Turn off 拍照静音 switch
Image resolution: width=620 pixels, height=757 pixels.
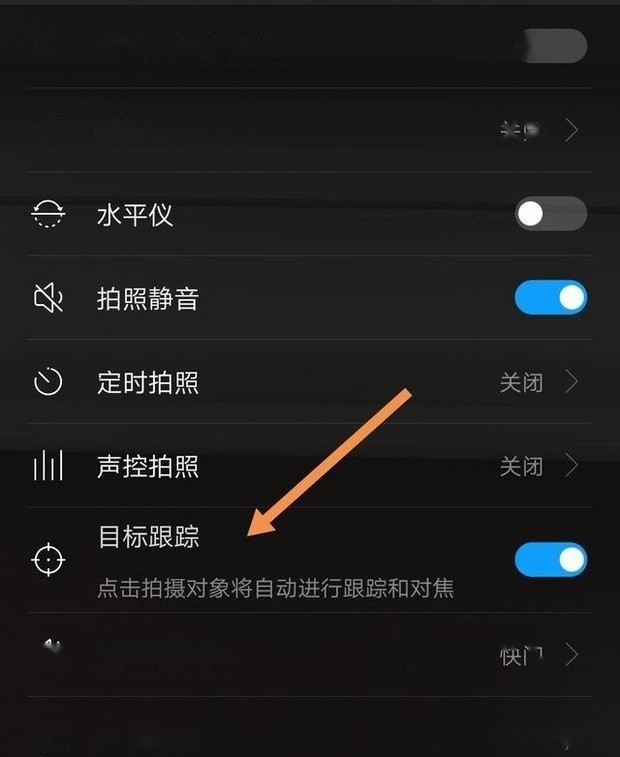[550, 298]
